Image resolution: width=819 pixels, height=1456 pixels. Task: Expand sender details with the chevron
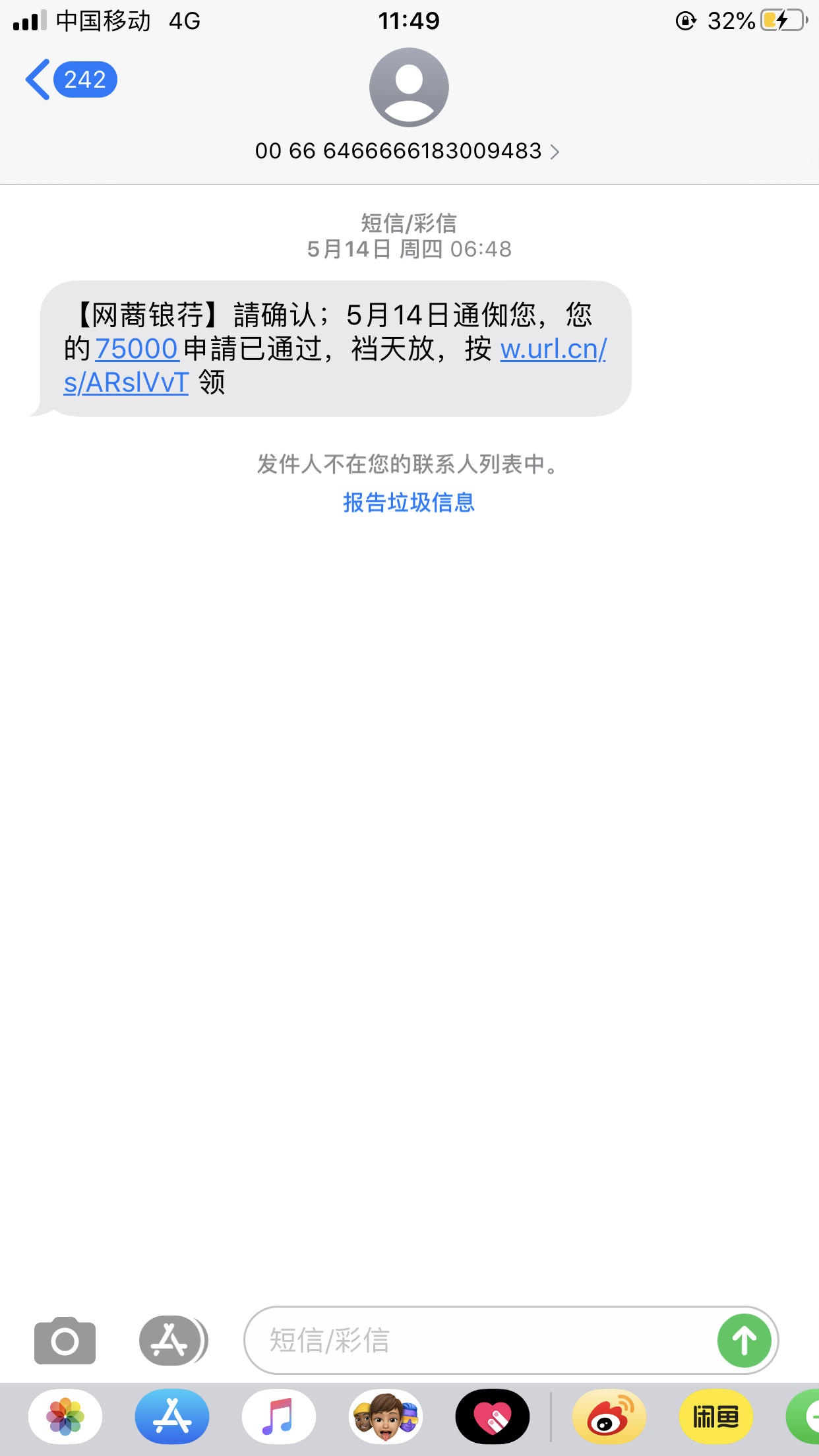click(x=556, y=151)
